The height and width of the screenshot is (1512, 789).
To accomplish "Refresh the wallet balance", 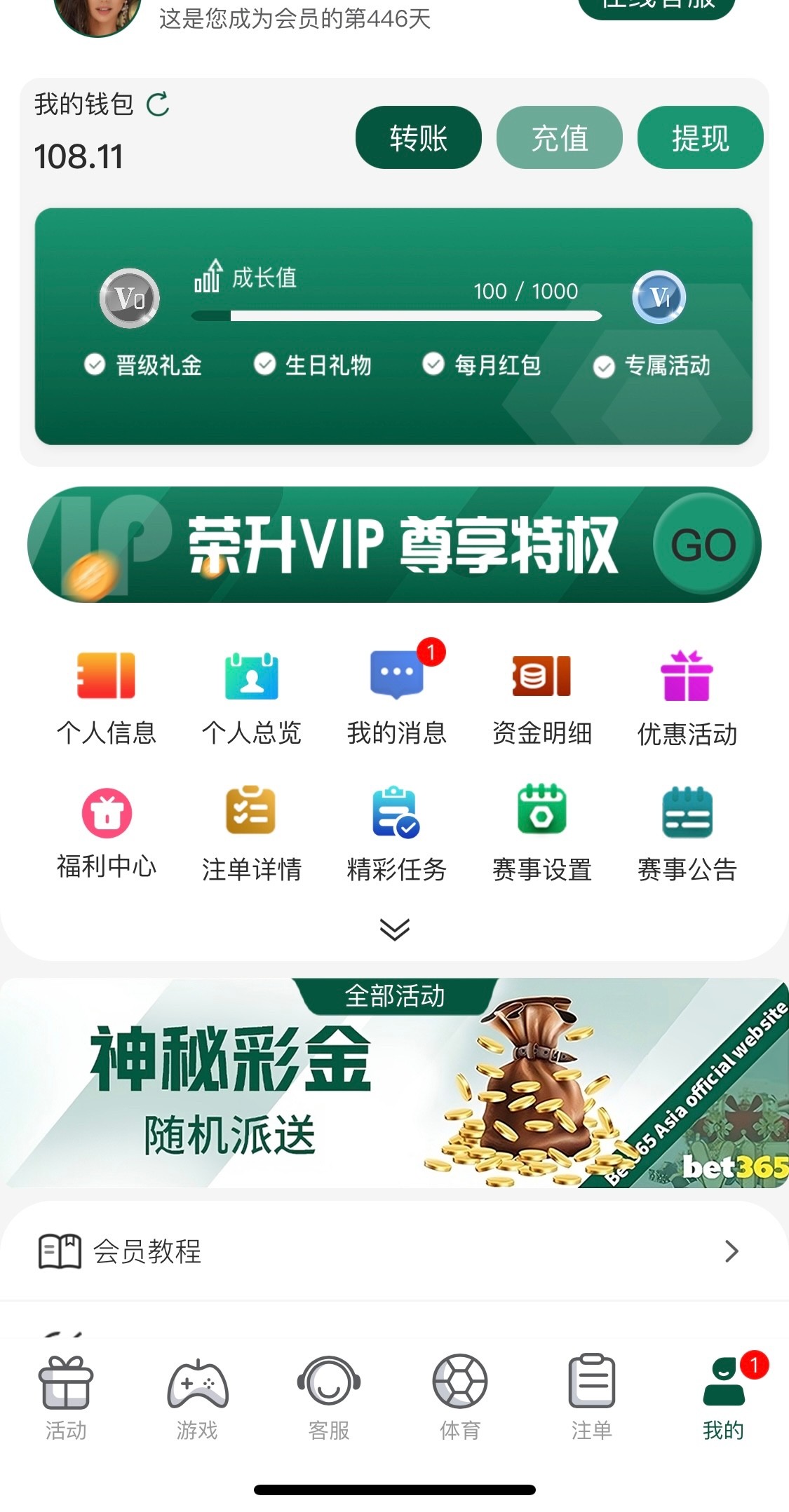I will [x=158, y=104].
